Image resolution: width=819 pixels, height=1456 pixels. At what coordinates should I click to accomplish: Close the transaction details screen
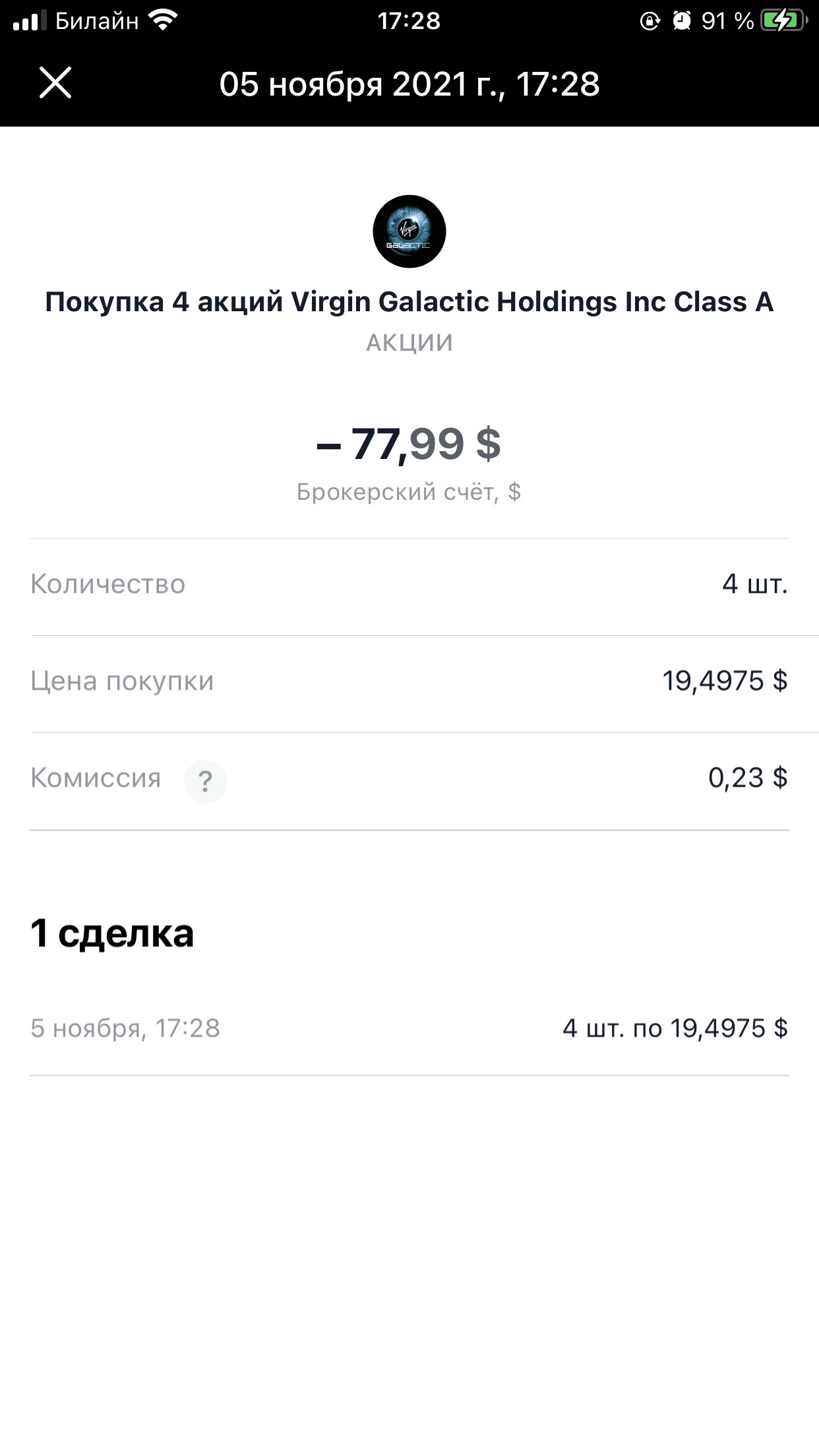coord(55,83)
